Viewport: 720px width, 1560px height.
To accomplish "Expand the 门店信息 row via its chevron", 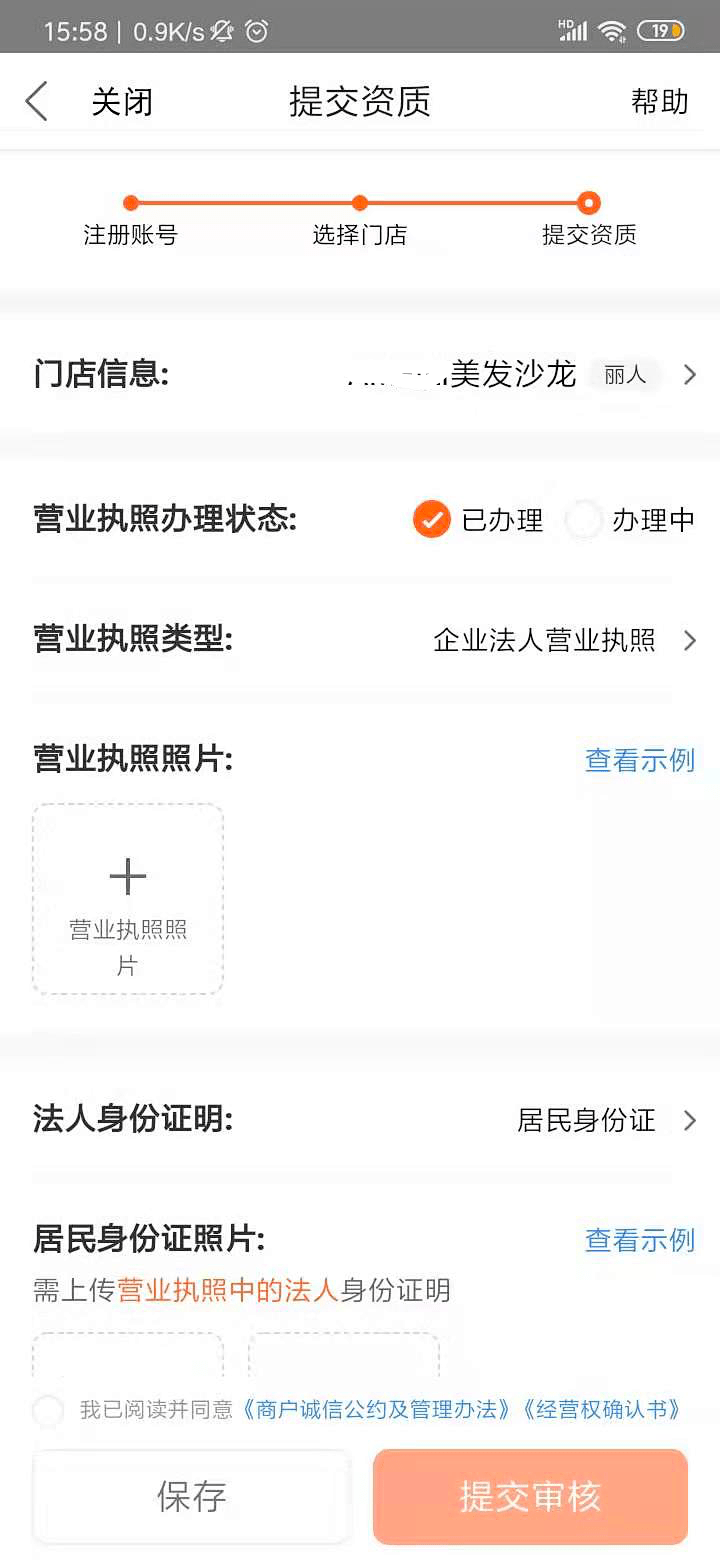I will [x=689, y=374].
